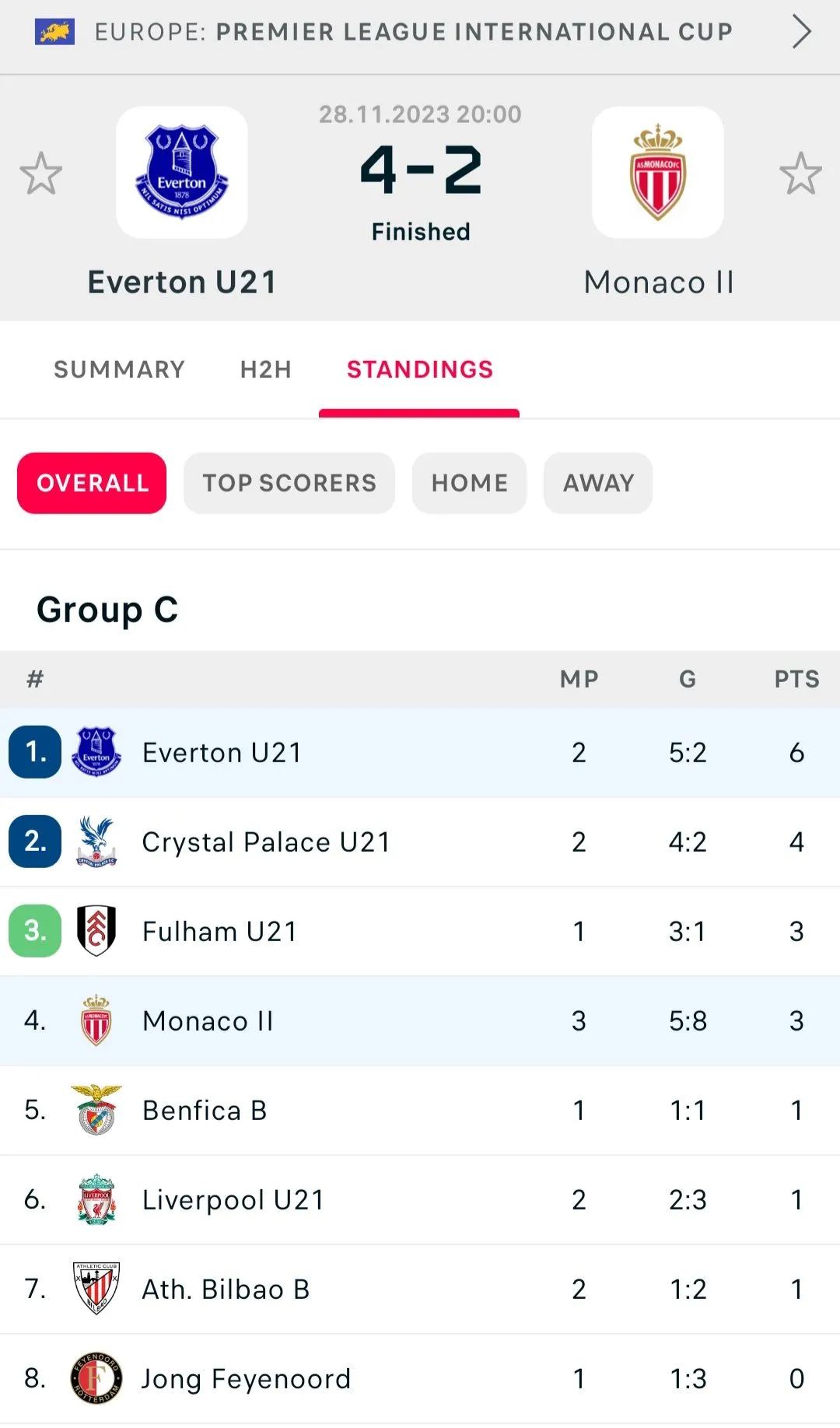
Task: Click the Fulham U21 badge in the table
Action: tap(96, 931)
